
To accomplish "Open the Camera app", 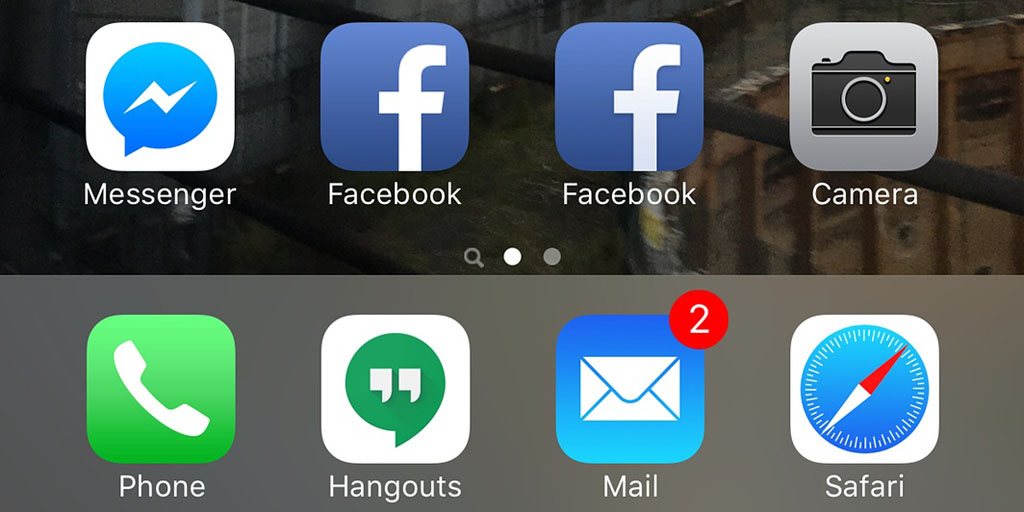I will (864, 97).
